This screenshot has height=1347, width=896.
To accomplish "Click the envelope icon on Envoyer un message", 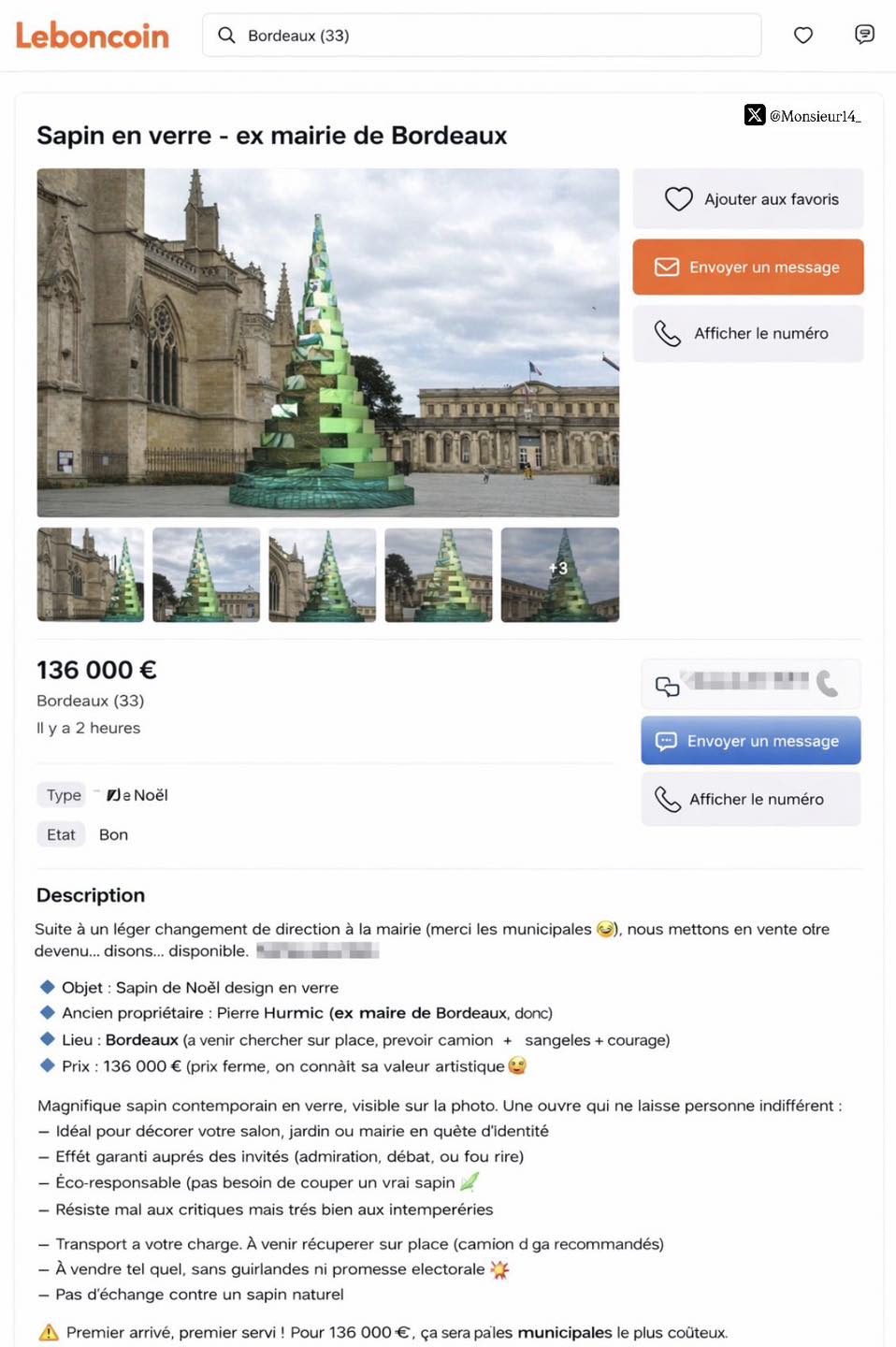I will (x=665, y=267).
